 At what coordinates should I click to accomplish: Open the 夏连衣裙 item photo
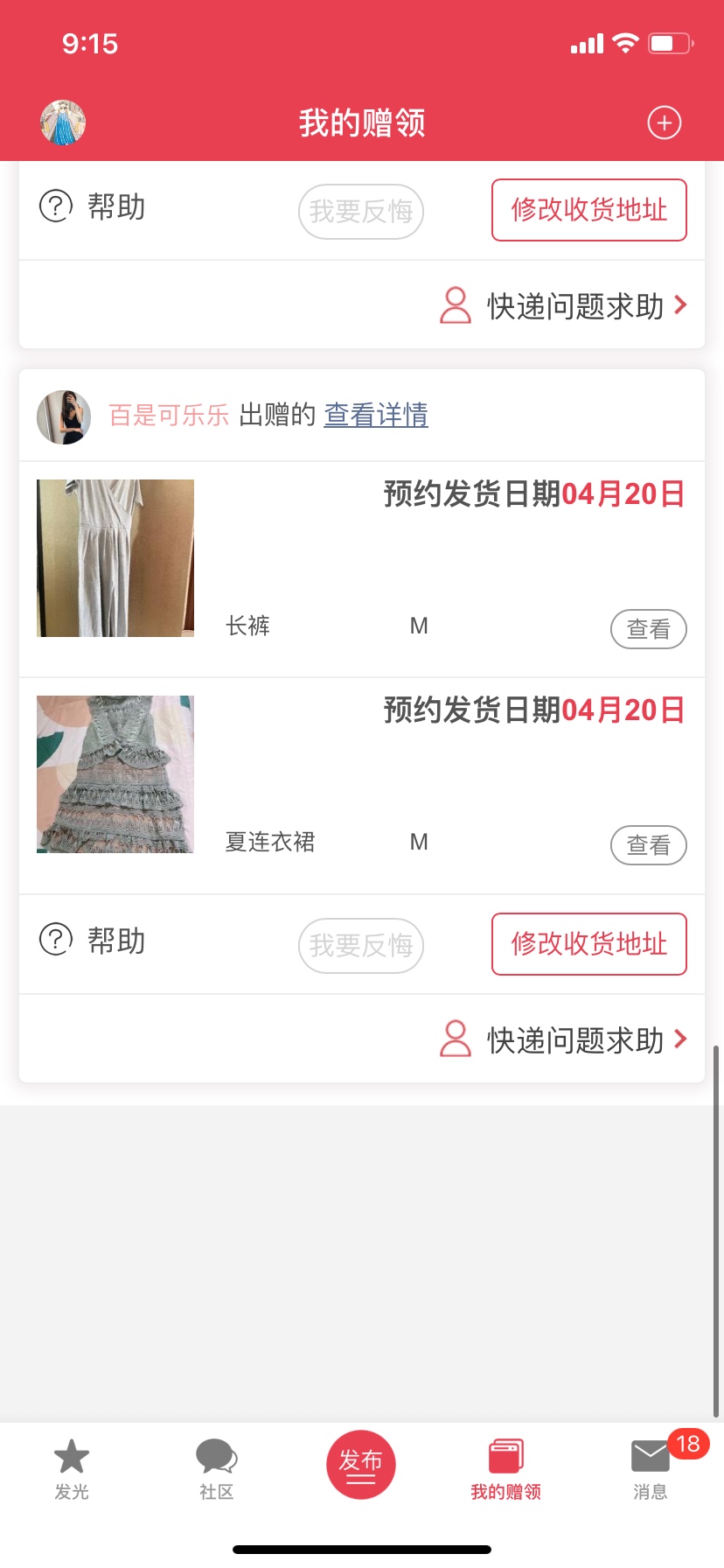[115, 774]
